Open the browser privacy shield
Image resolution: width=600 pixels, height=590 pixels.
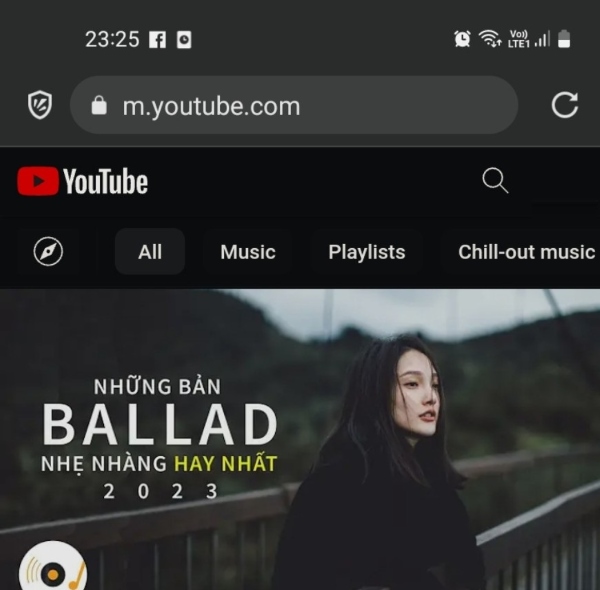pos(39,105)
